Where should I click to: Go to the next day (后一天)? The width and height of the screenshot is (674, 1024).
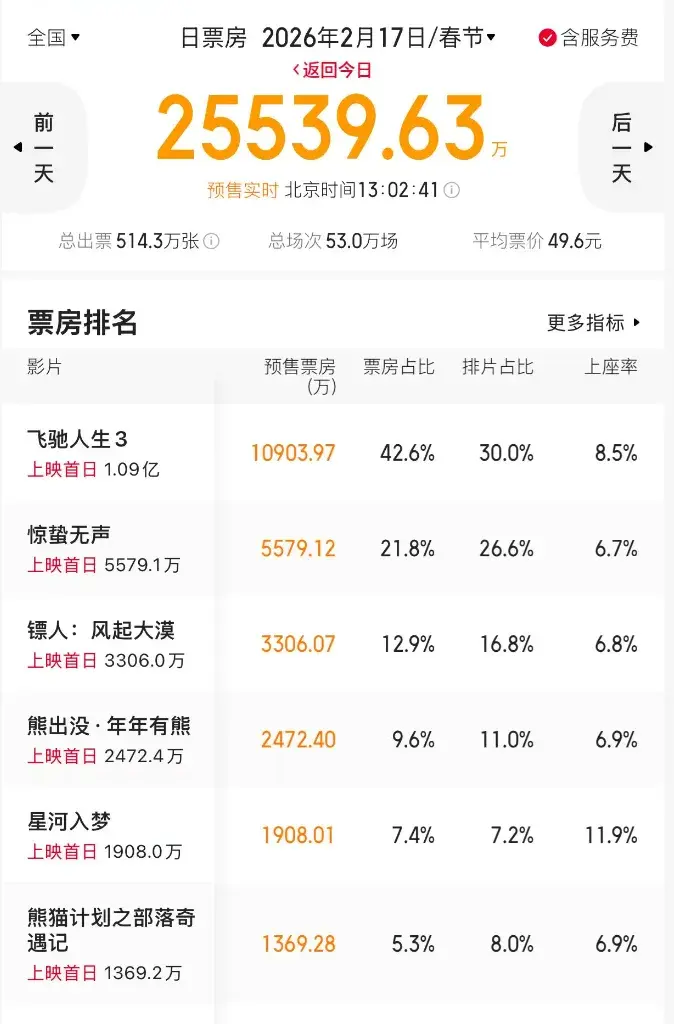click(623, 148)
